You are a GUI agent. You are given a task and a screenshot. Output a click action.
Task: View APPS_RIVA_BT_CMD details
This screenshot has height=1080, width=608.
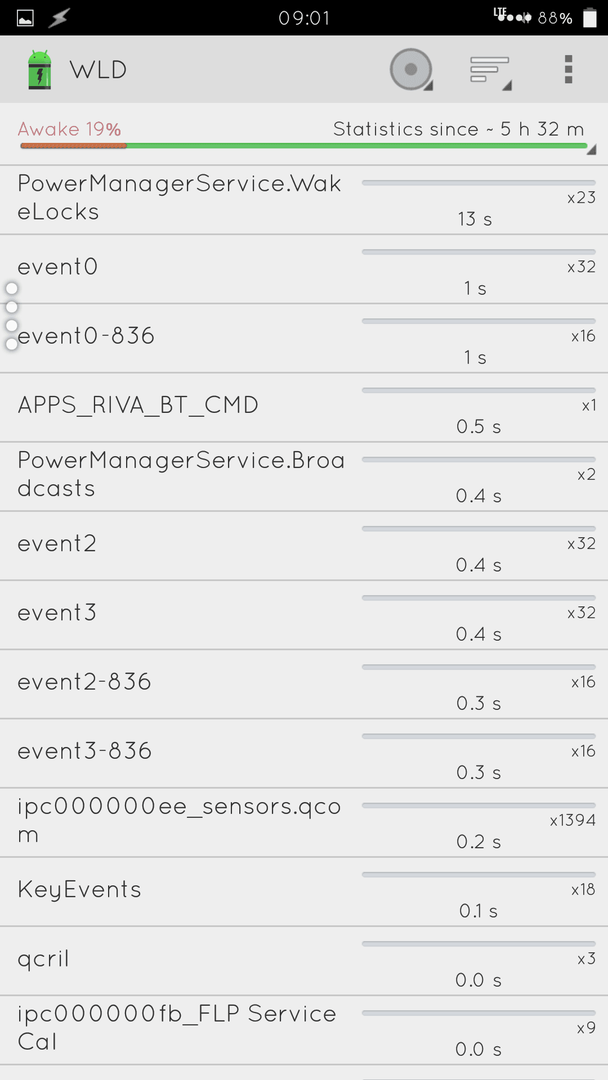click(304, 408)
